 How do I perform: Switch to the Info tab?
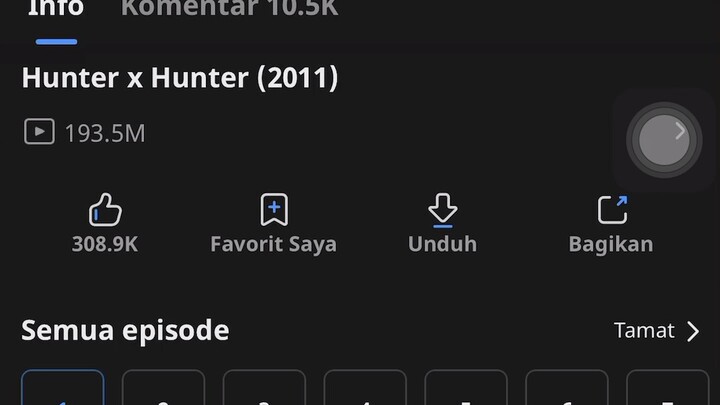(56, 10)
